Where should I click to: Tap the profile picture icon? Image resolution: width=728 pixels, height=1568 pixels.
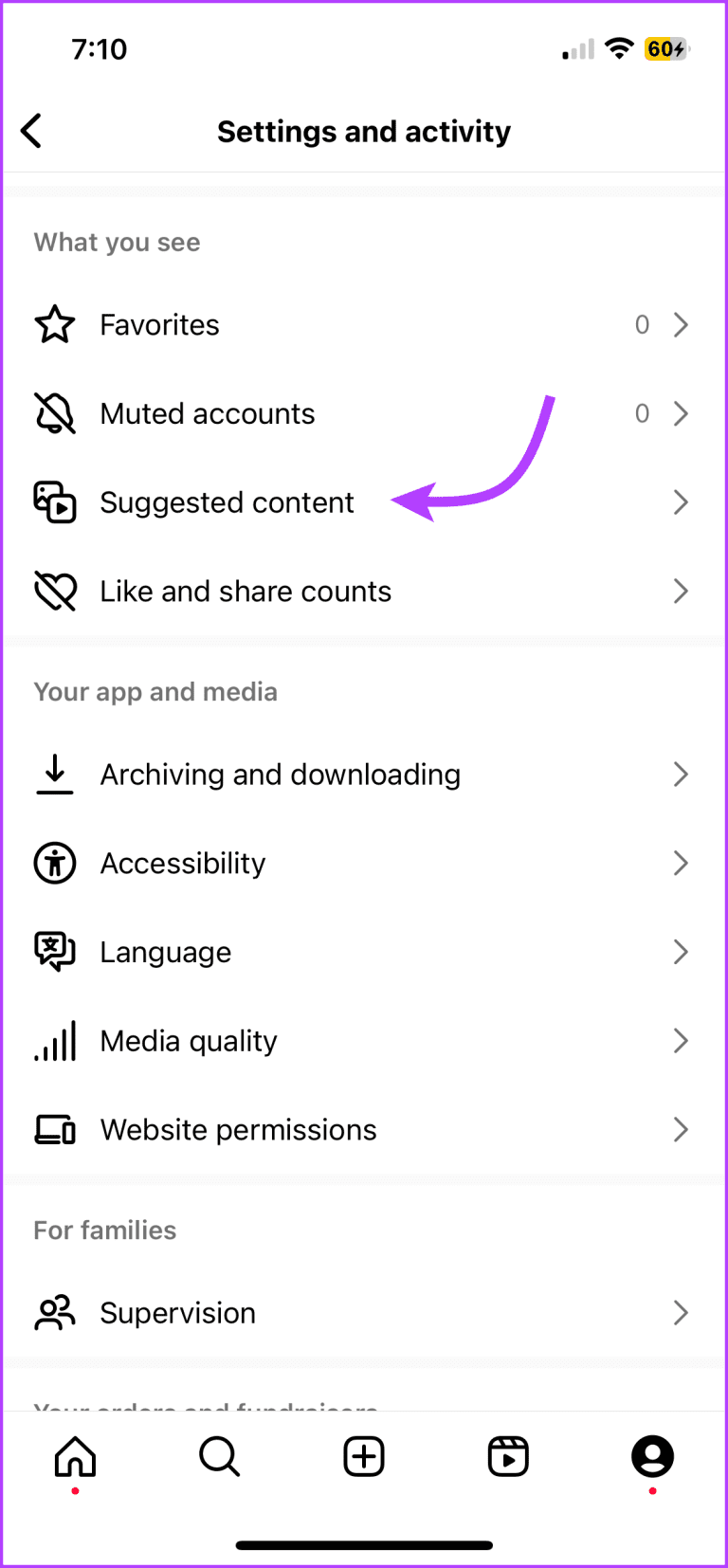652,1457
